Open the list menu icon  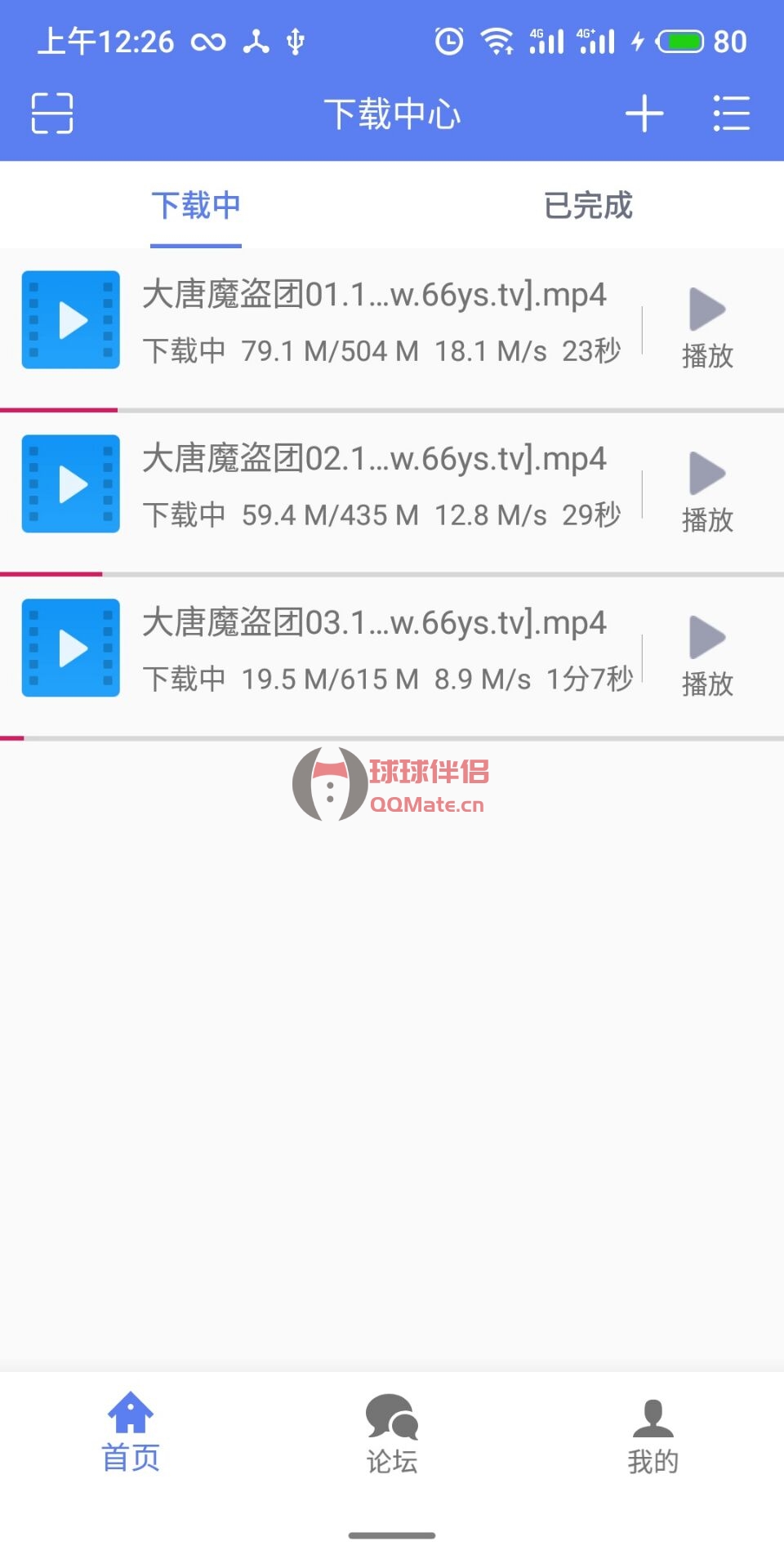click(731, 114)
